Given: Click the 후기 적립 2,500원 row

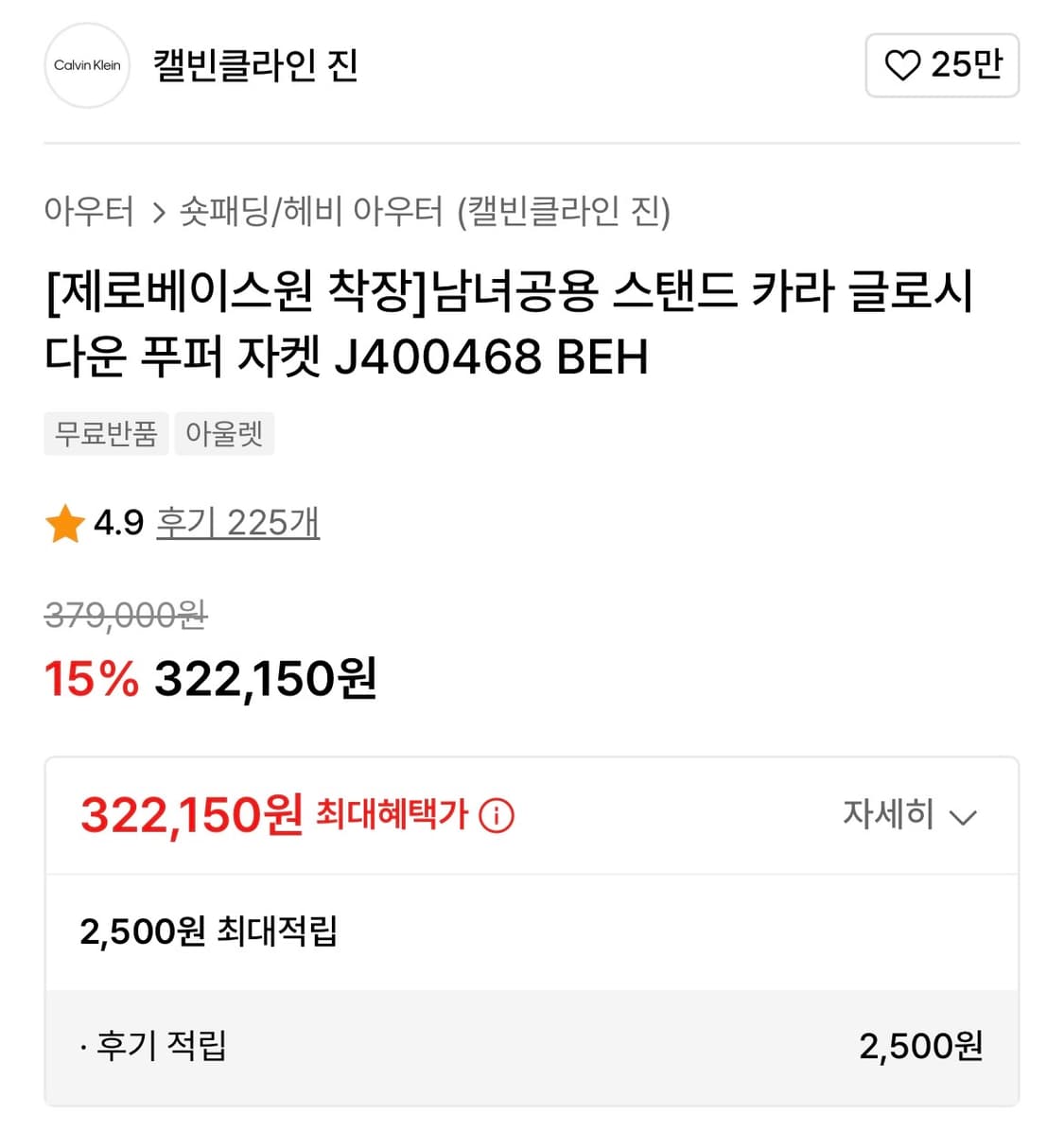Looking at the screenshot, I should [x=530, y=1046].
